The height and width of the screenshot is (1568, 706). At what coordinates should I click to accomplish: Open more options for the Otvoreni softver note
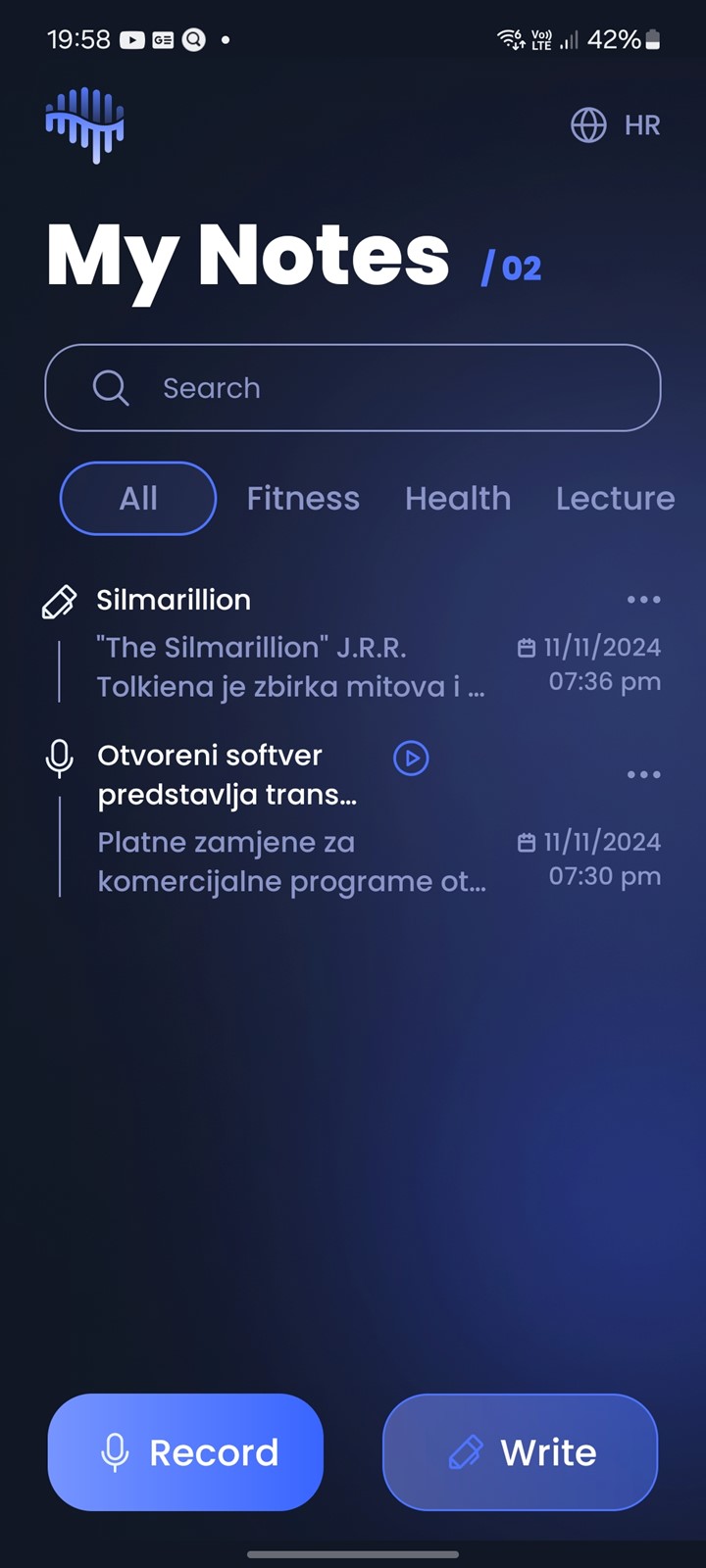[x=643, y=775]
